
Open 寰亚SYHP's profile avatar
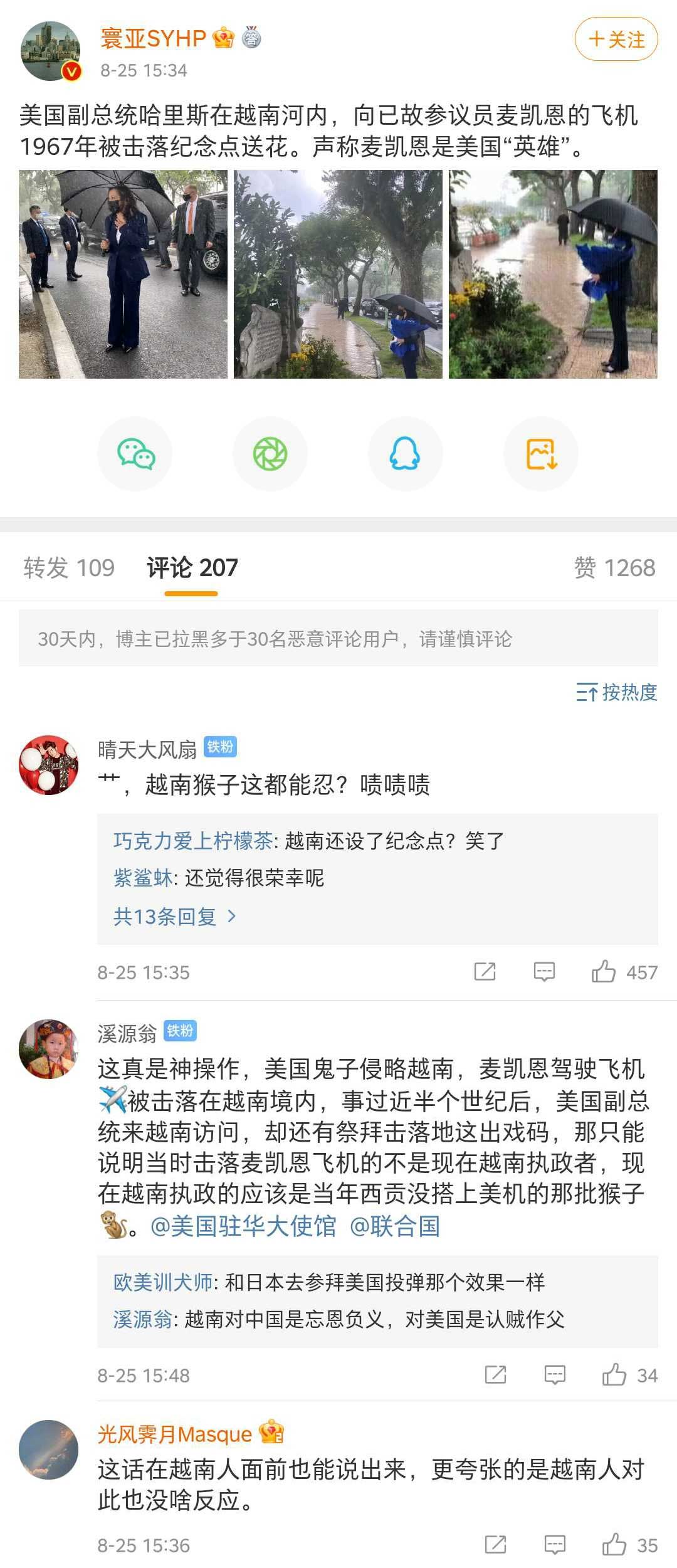click(50, 51)
